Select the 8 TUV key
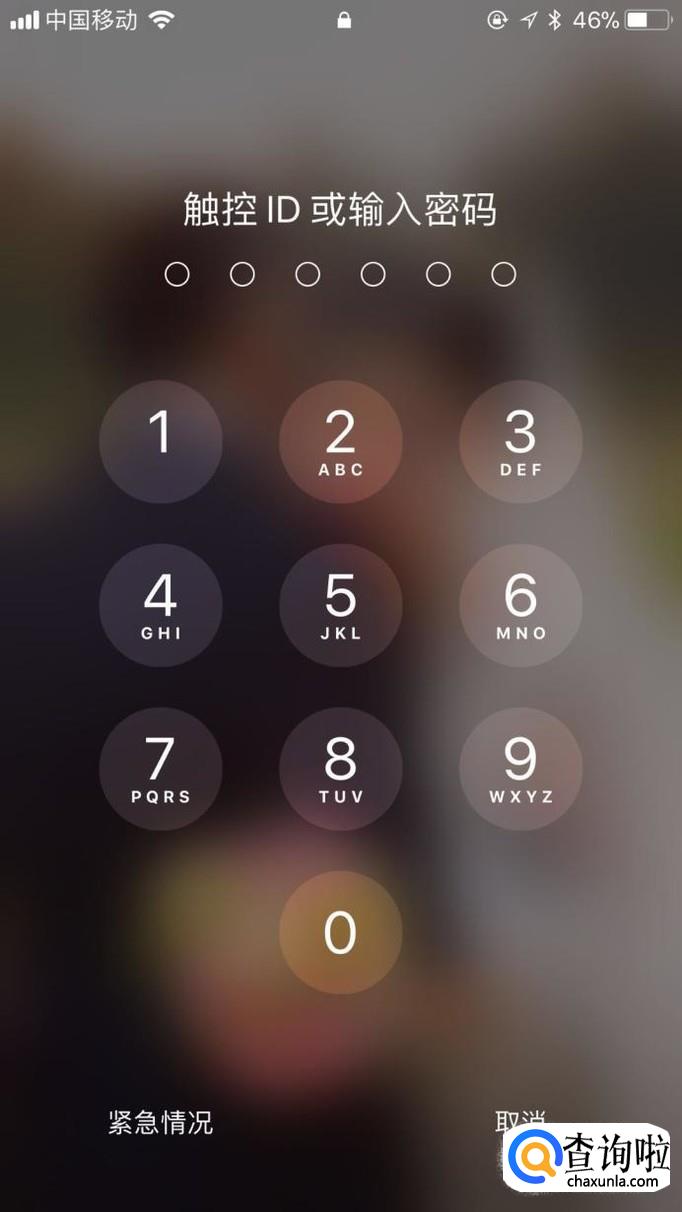 (x=340, y=769)
